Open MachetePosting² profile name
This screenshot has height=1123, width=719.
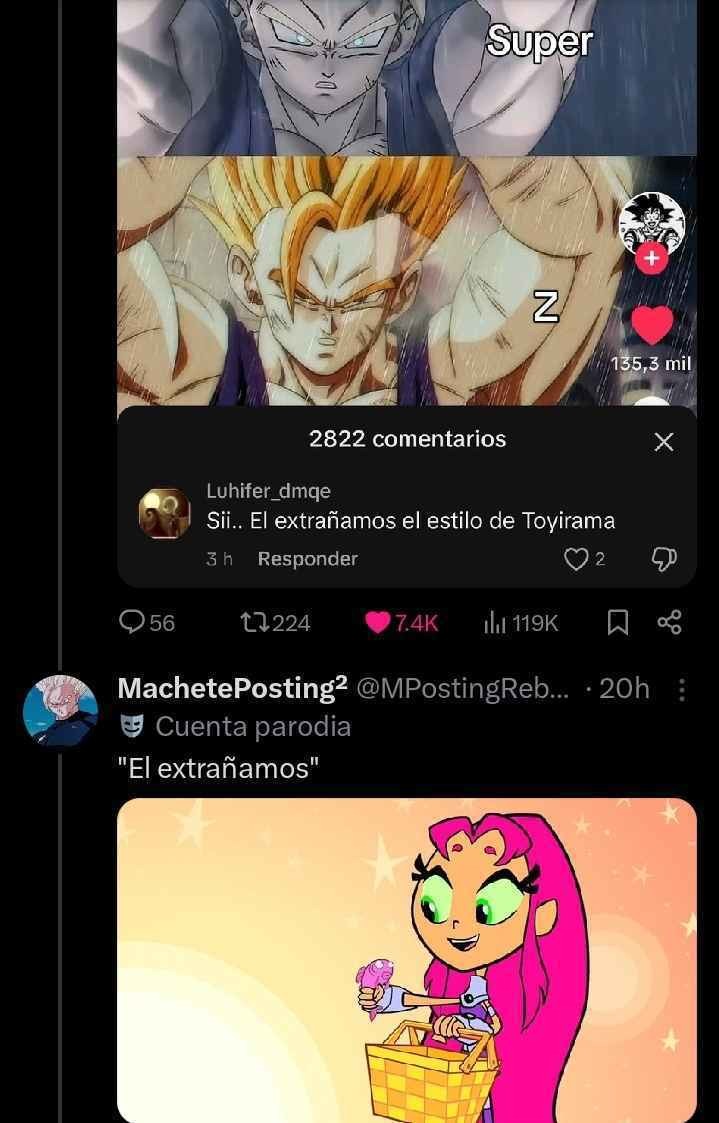[x=232, y=689]
